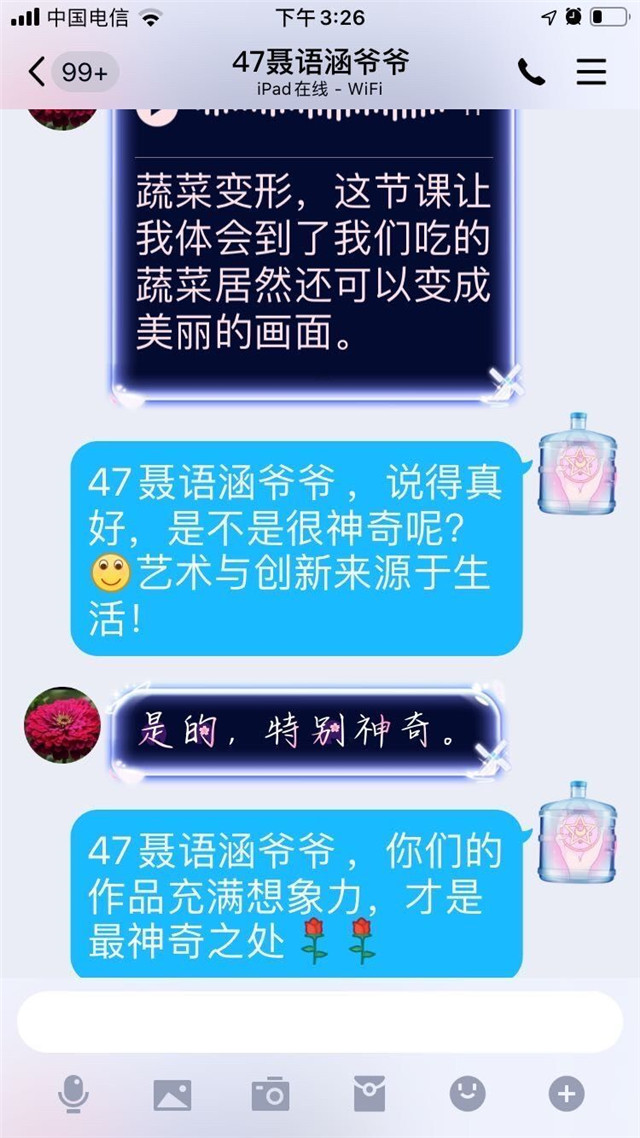Open more options with the plus button
Image resolution: width=640 pixels, height=1138 pixels.
566,1093
